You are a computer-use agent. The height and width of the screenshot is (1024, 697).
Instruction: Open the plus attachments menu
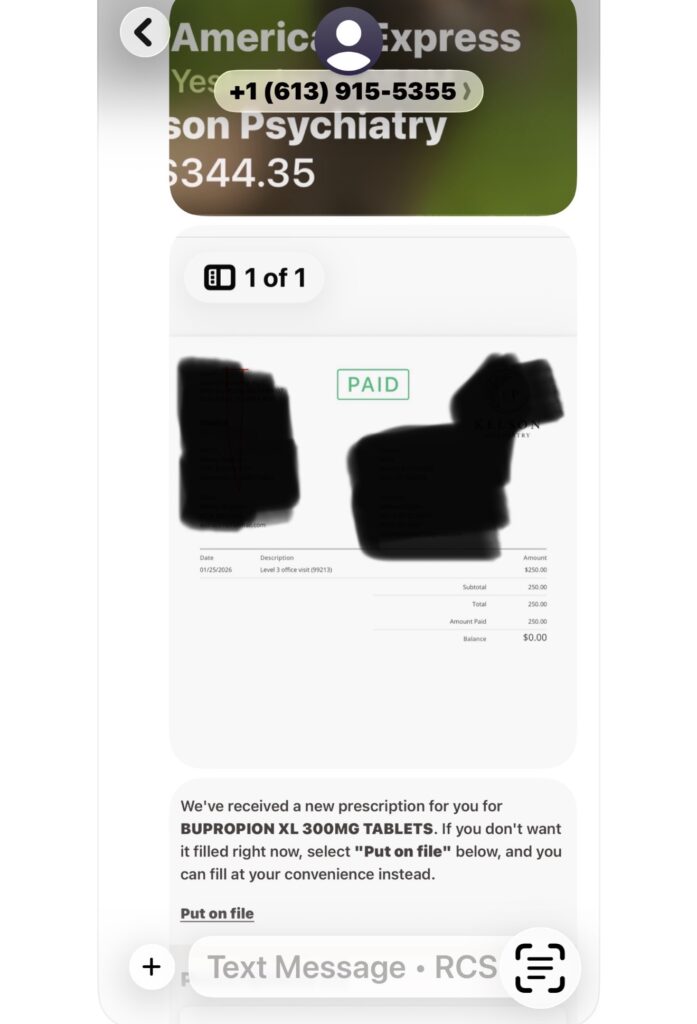click(151, 967)
